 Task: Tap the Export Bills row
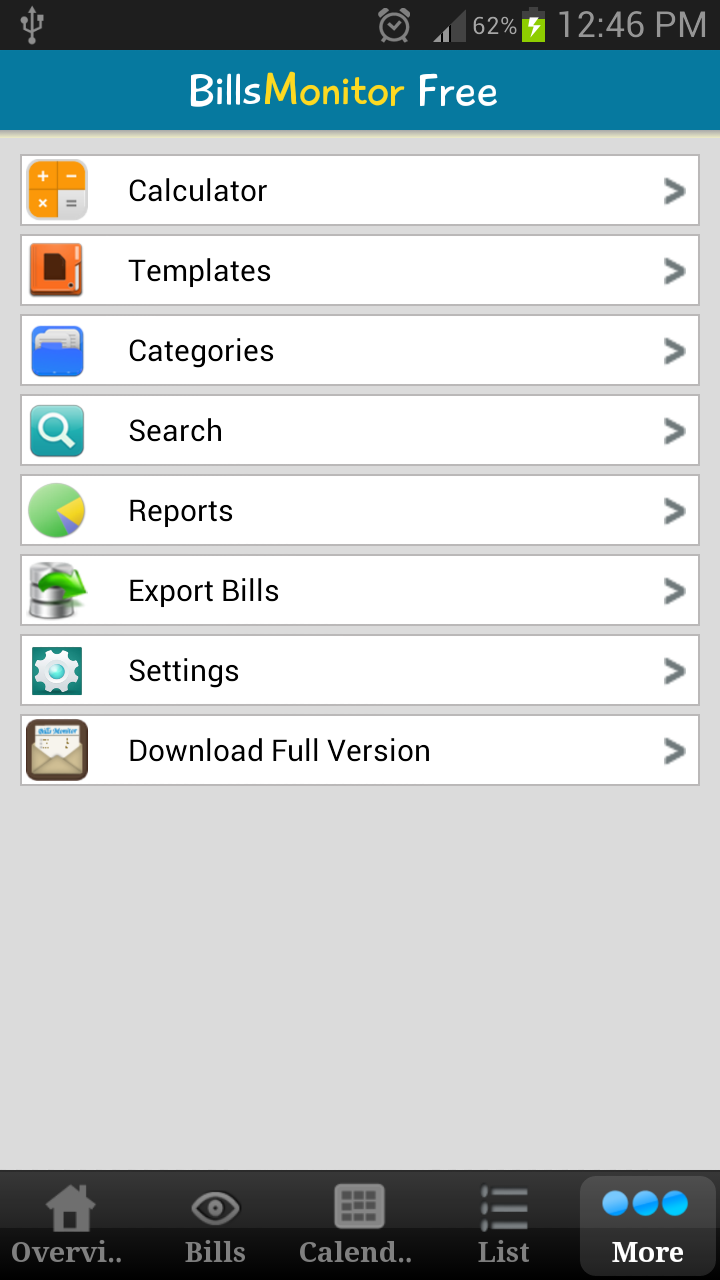360,590
